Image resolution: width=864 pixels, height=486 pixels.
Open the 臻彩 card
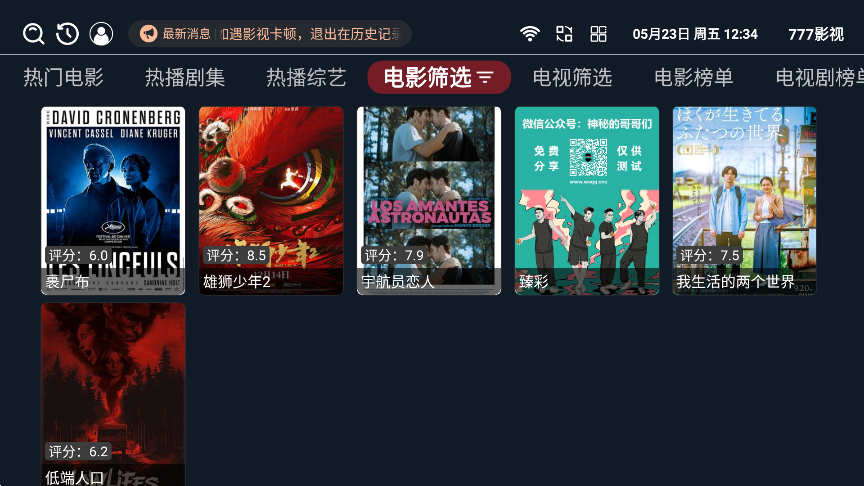(x=587, y=200)
